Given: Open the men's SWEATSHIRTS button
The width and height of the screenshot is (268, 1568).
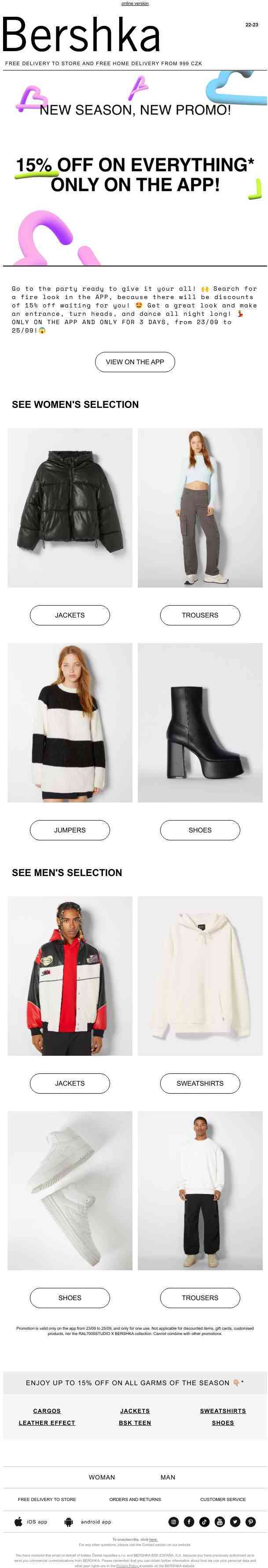Looking at the screenshot, I should (x=199, y=1083).
